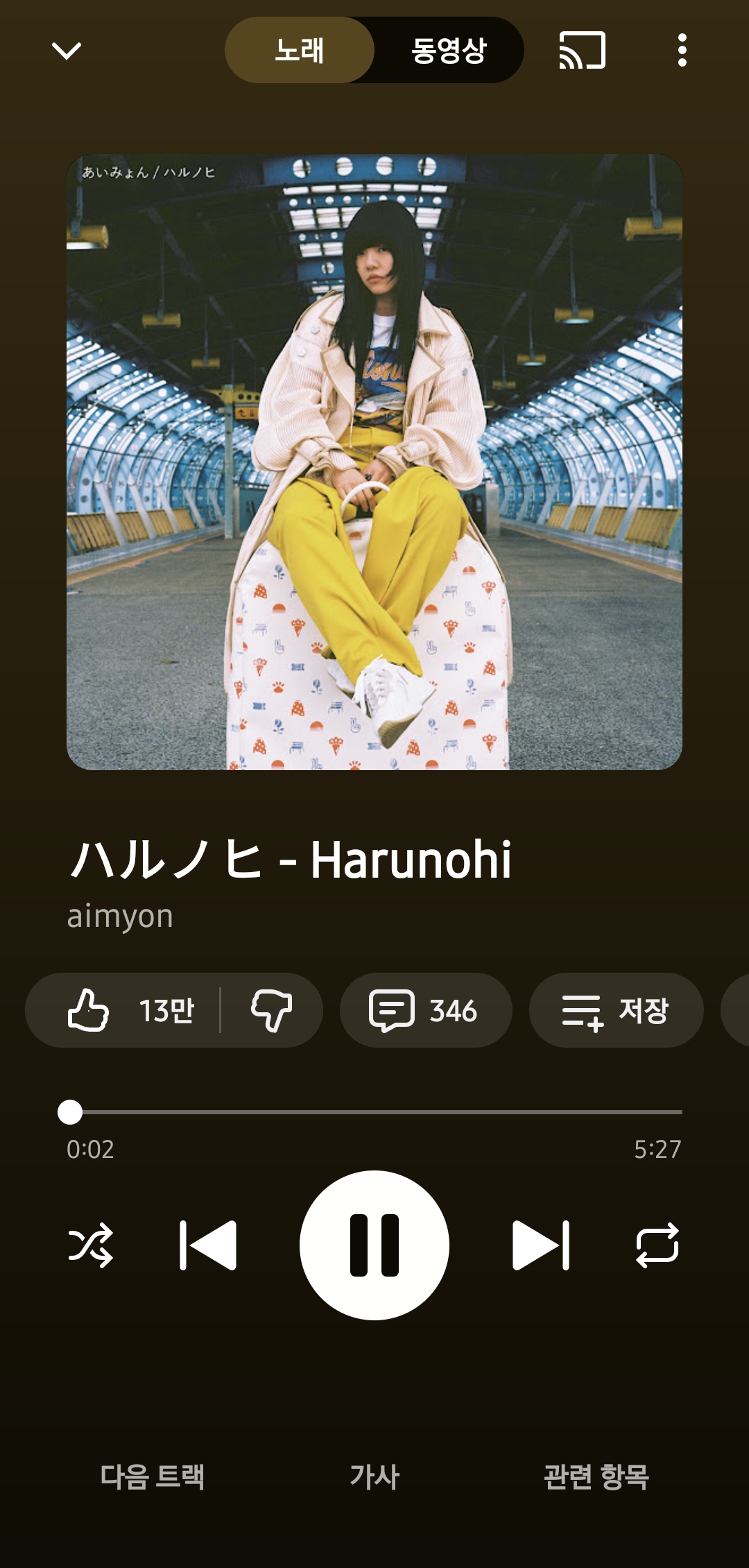Screen dimensions: 749x1568
Task: Tap the playback progress bar
Action: (x=374, y=1112)
